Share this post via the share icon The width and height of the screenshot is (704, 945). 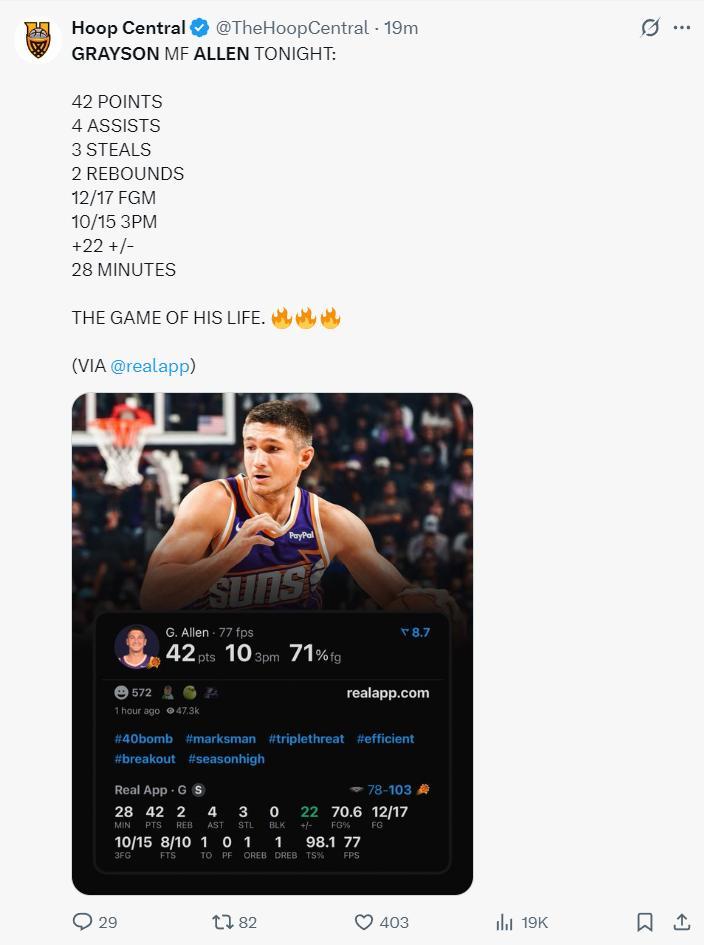tap(682, 922)
